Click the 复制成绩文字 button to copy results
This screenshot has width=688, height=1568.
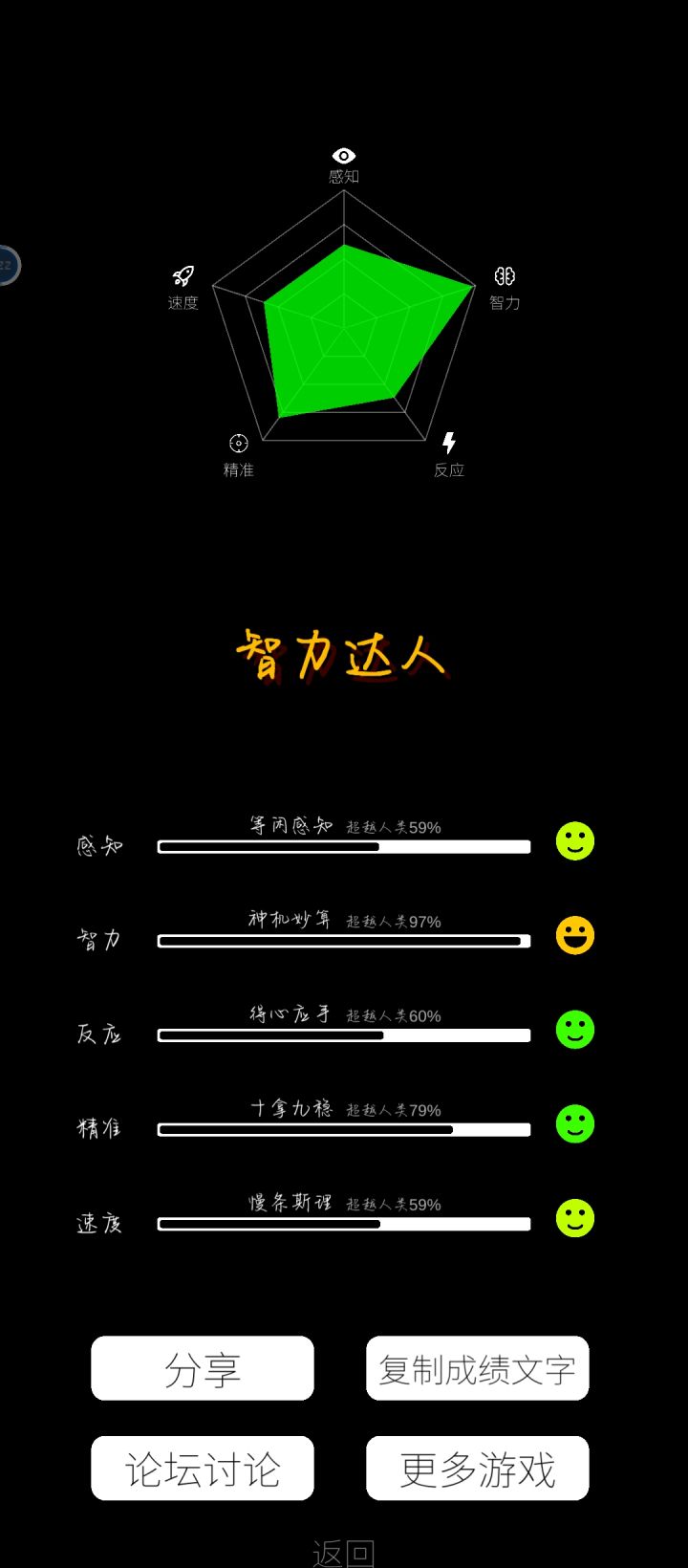coord(477,1369)
